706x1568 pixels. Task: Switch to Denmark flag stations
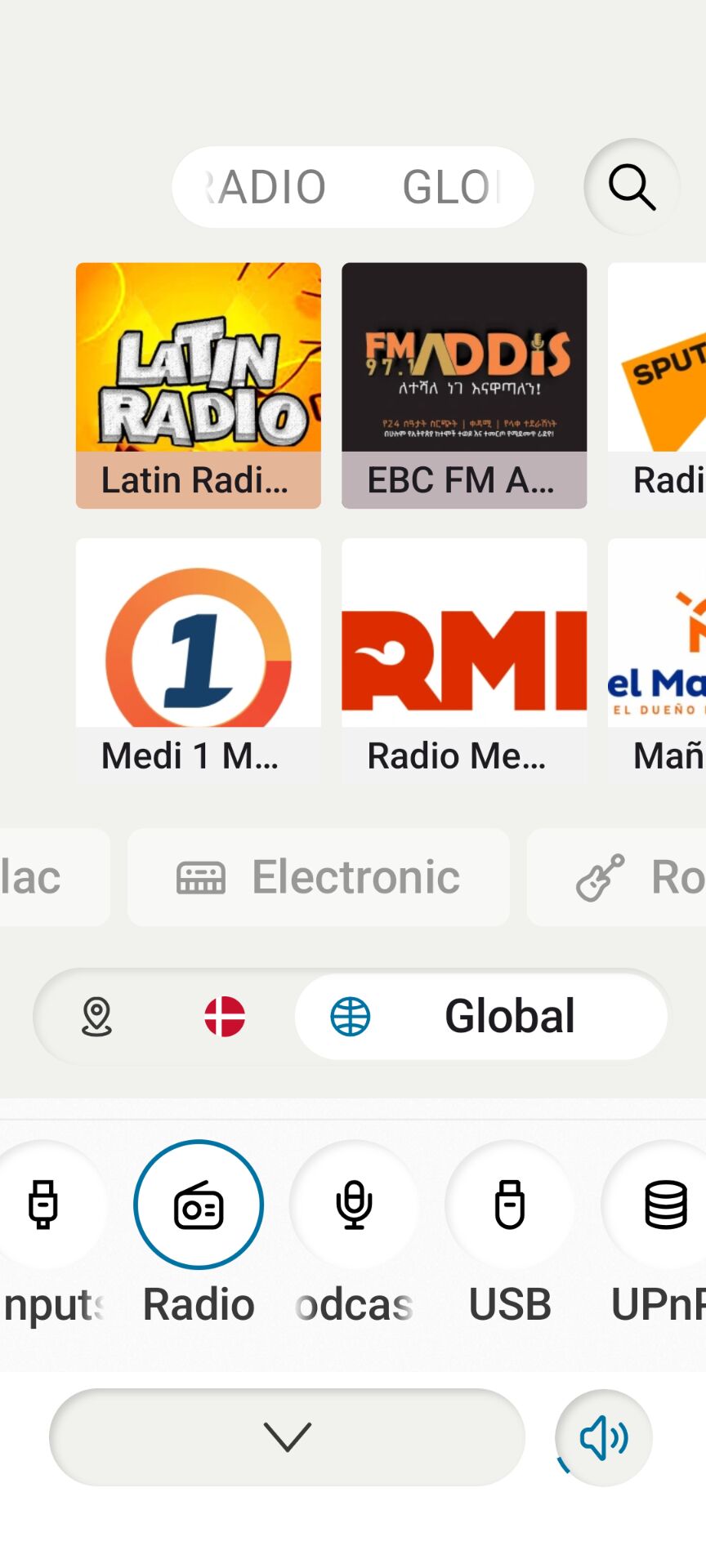225,1017
